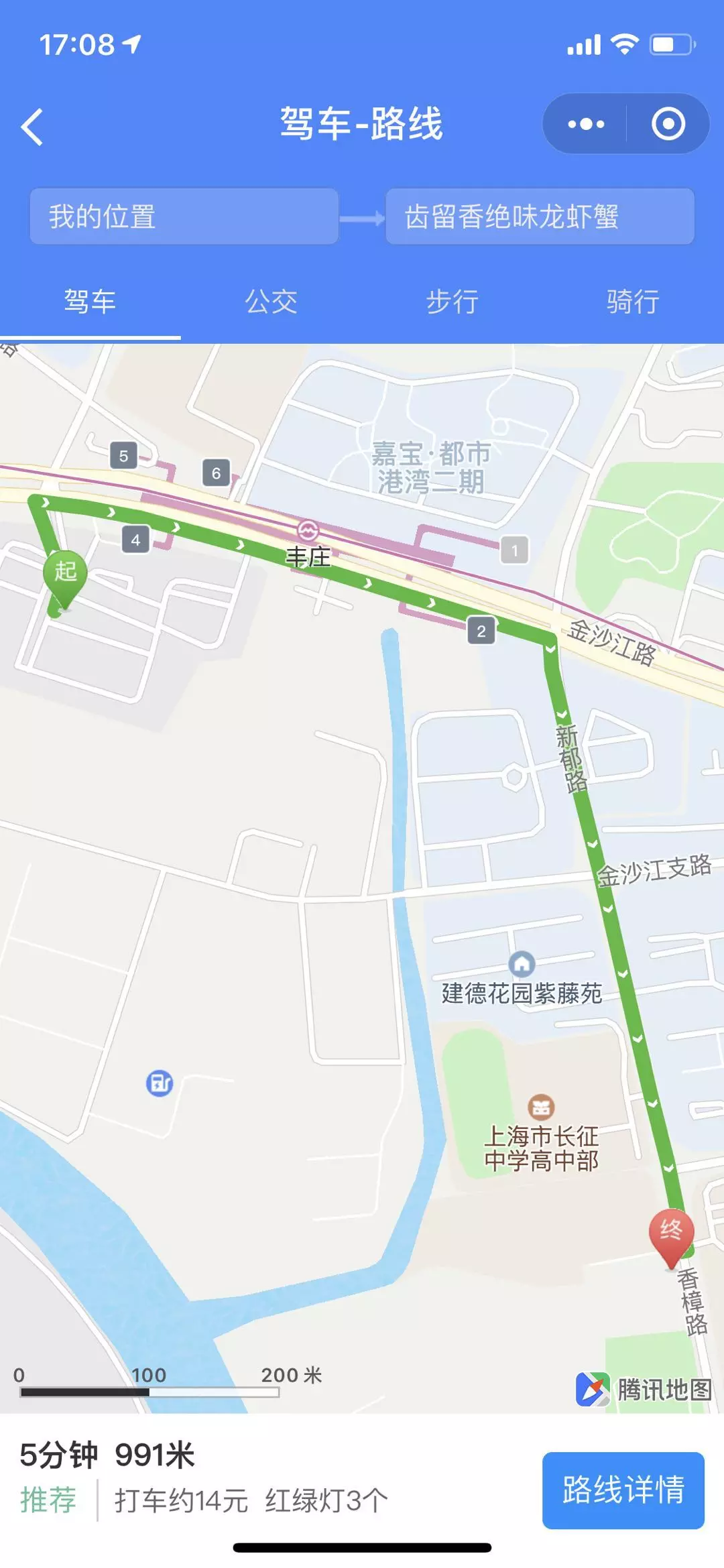
Task: Switch to the 步行 walking tab
Action: pyautogui.click(x=452, y=301)
